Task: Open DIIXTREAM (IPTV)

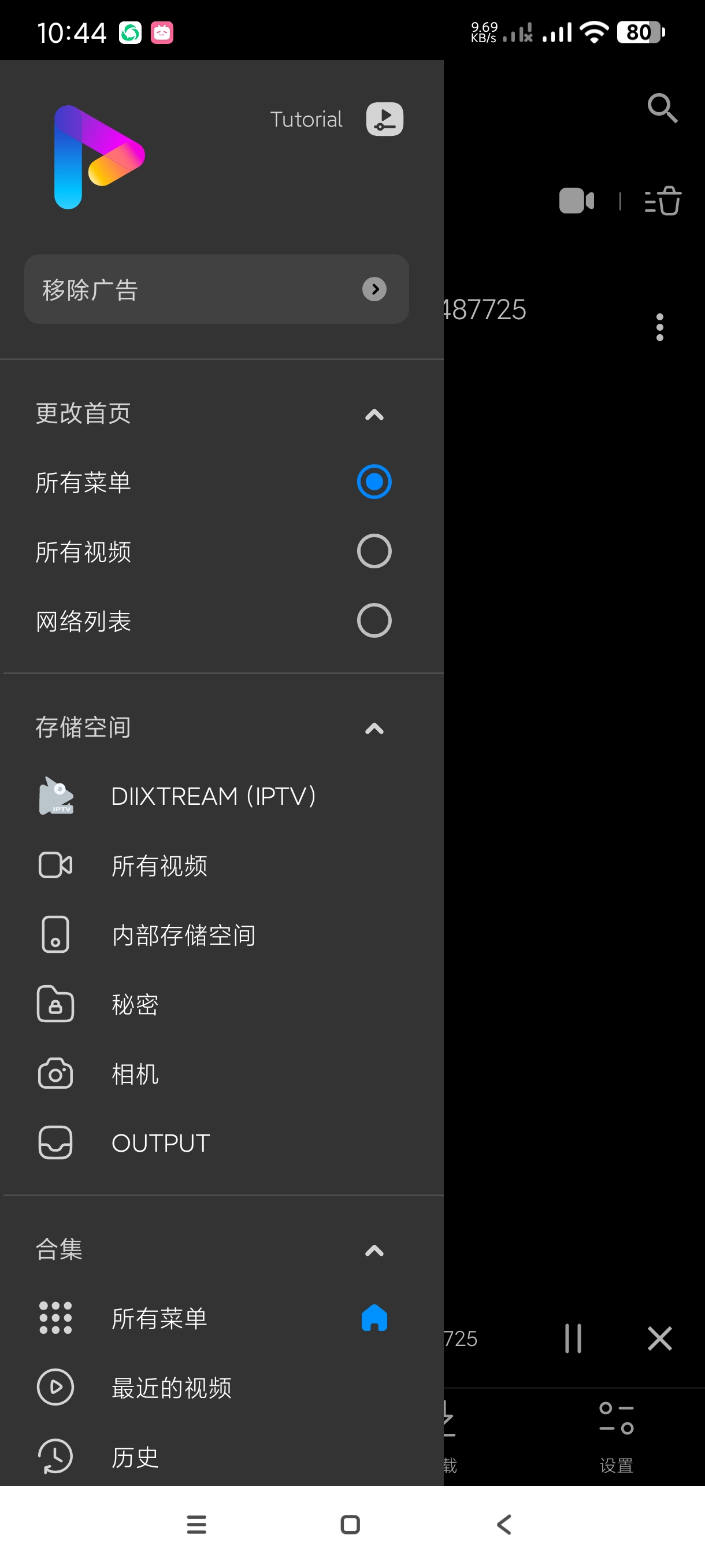Action: click(213, 796)
